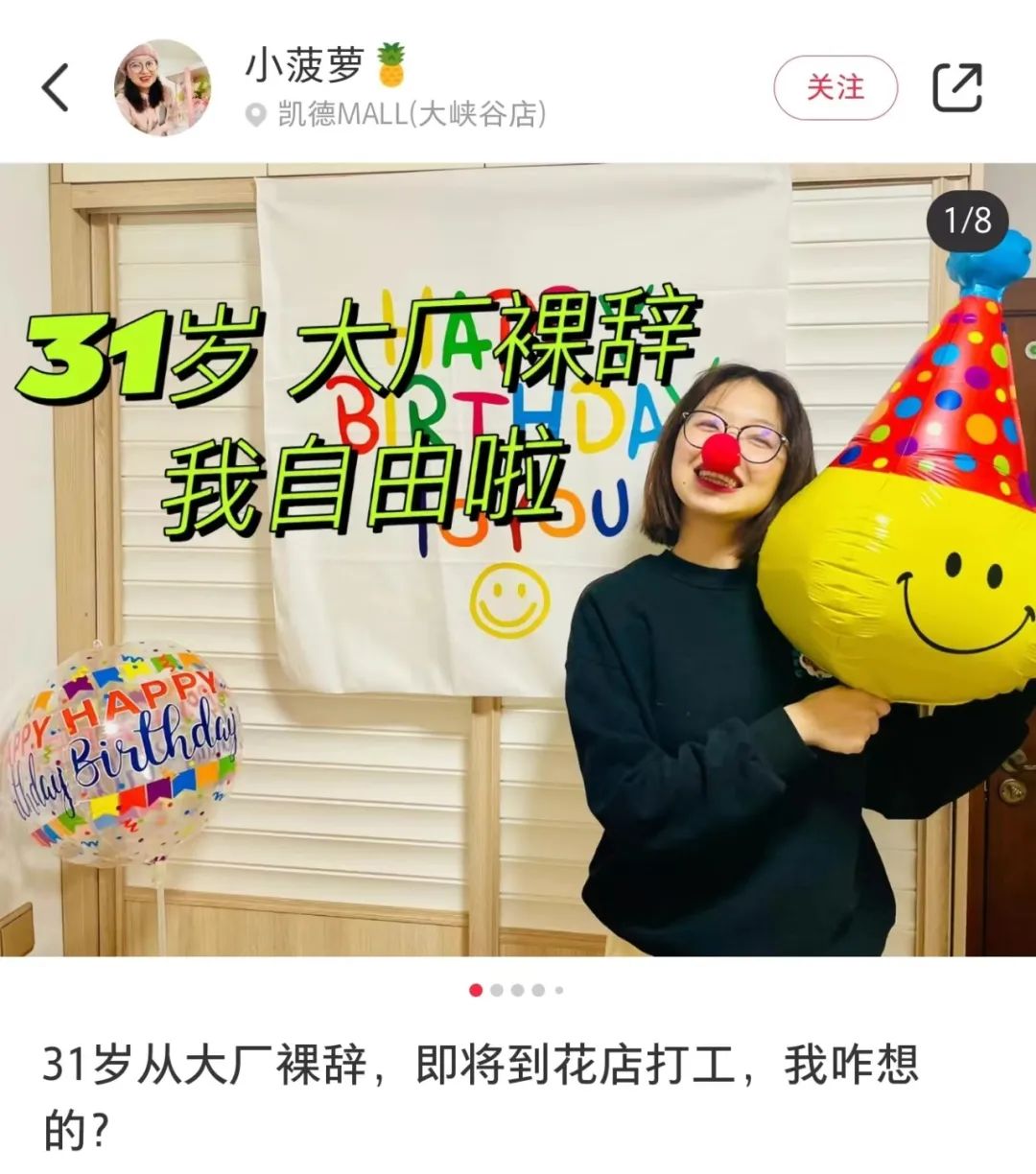Go back using the top-left arrow

point(57,87)
